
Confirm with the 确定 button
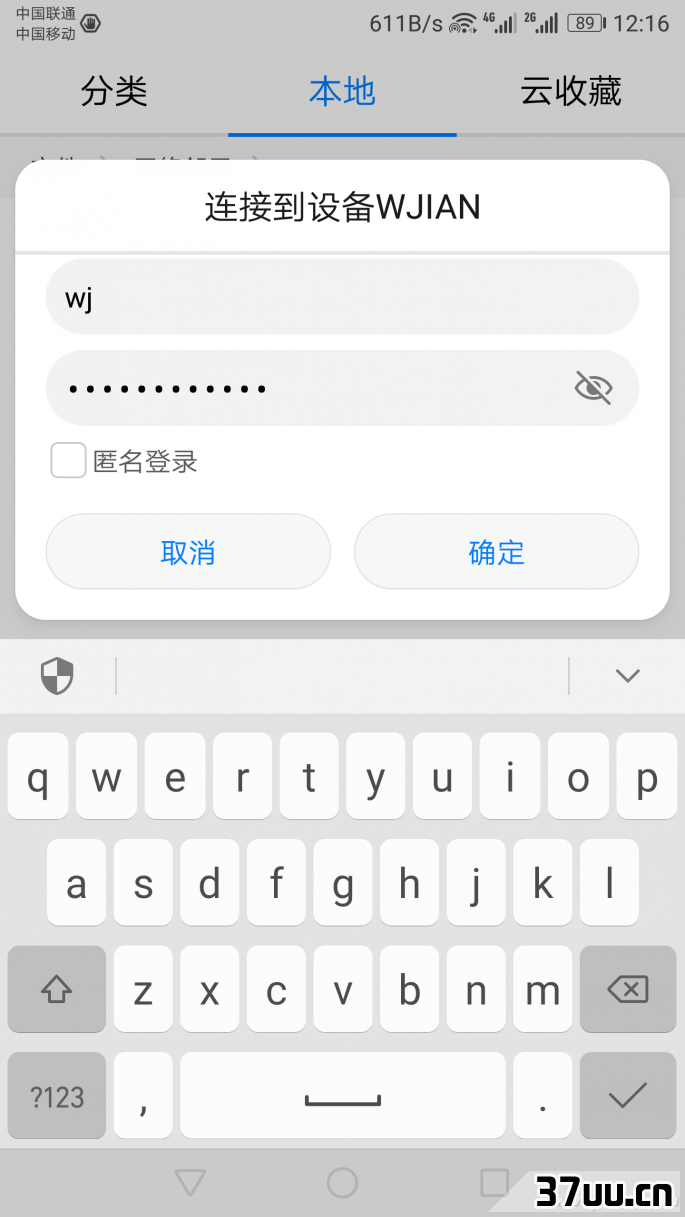click(x=496, y=552)
